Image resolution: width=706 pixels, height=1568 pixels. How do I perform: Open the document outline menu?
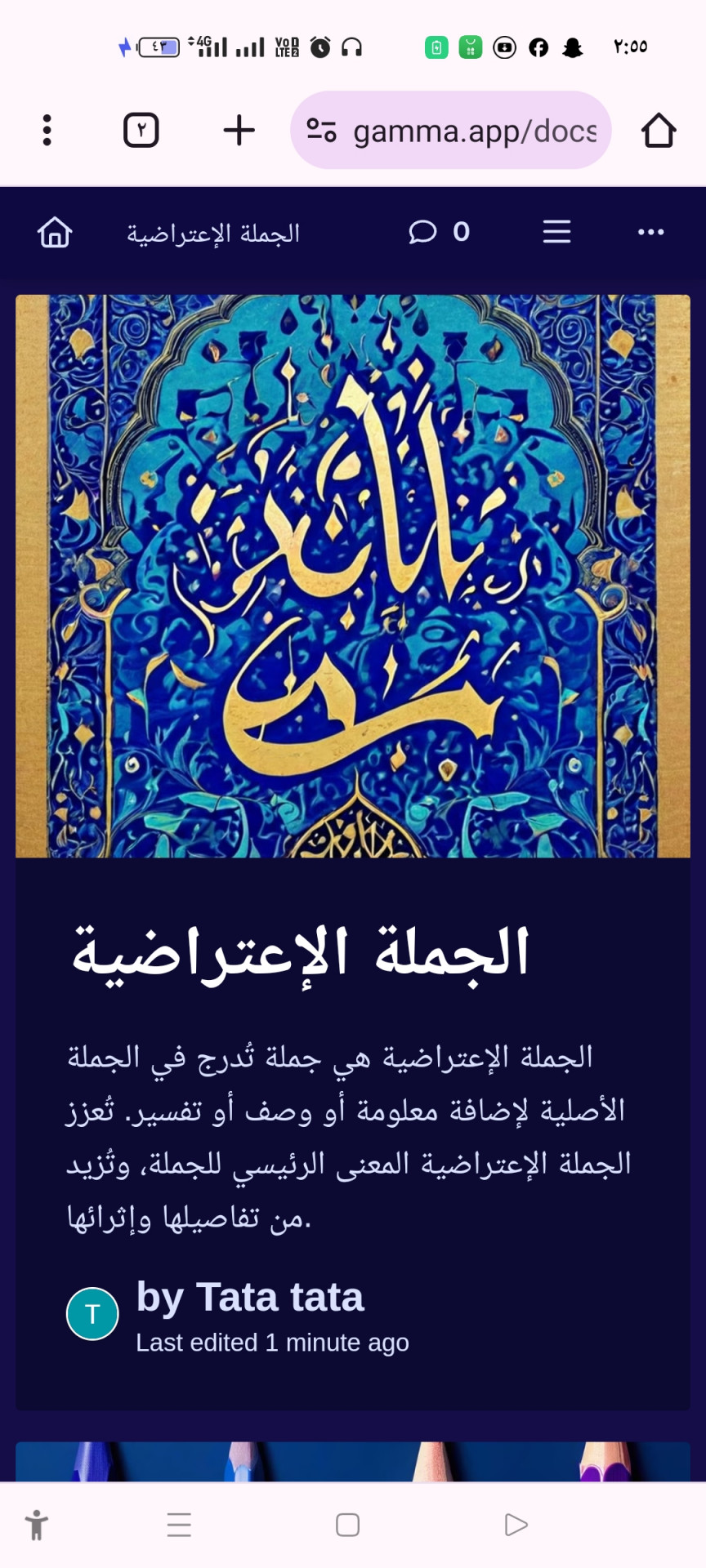tap(556, 233)
